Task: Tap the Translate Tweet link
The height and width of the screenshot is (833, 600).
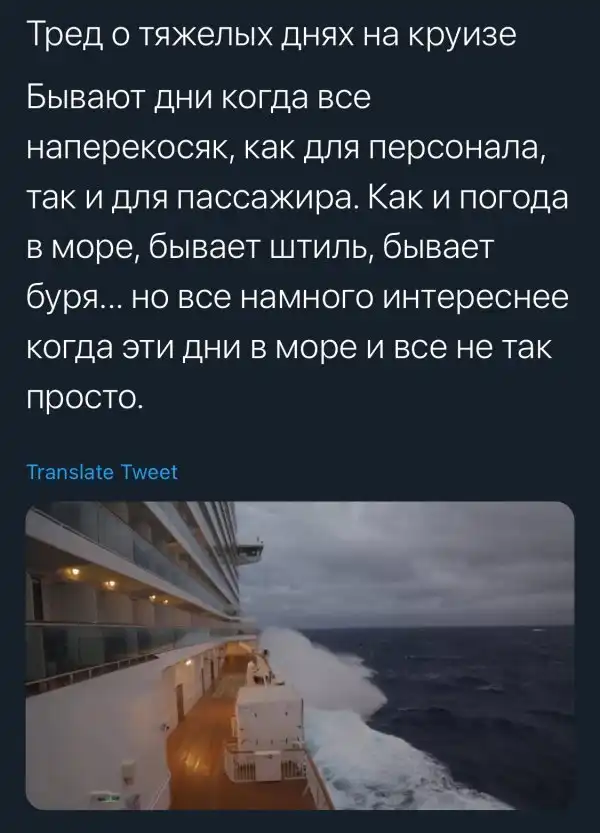Action: click(x=100, y=473)
